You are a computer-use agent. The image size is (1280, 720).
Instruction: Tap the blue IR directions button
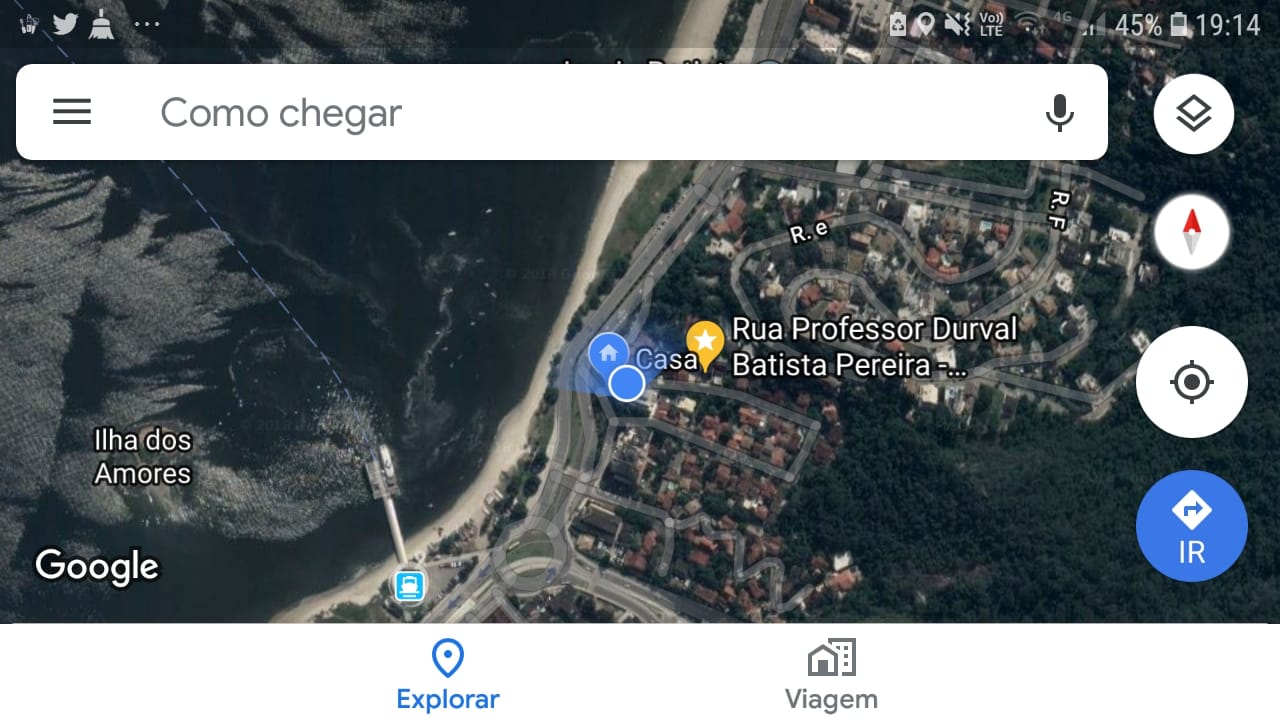click(x=1191, y=526)
